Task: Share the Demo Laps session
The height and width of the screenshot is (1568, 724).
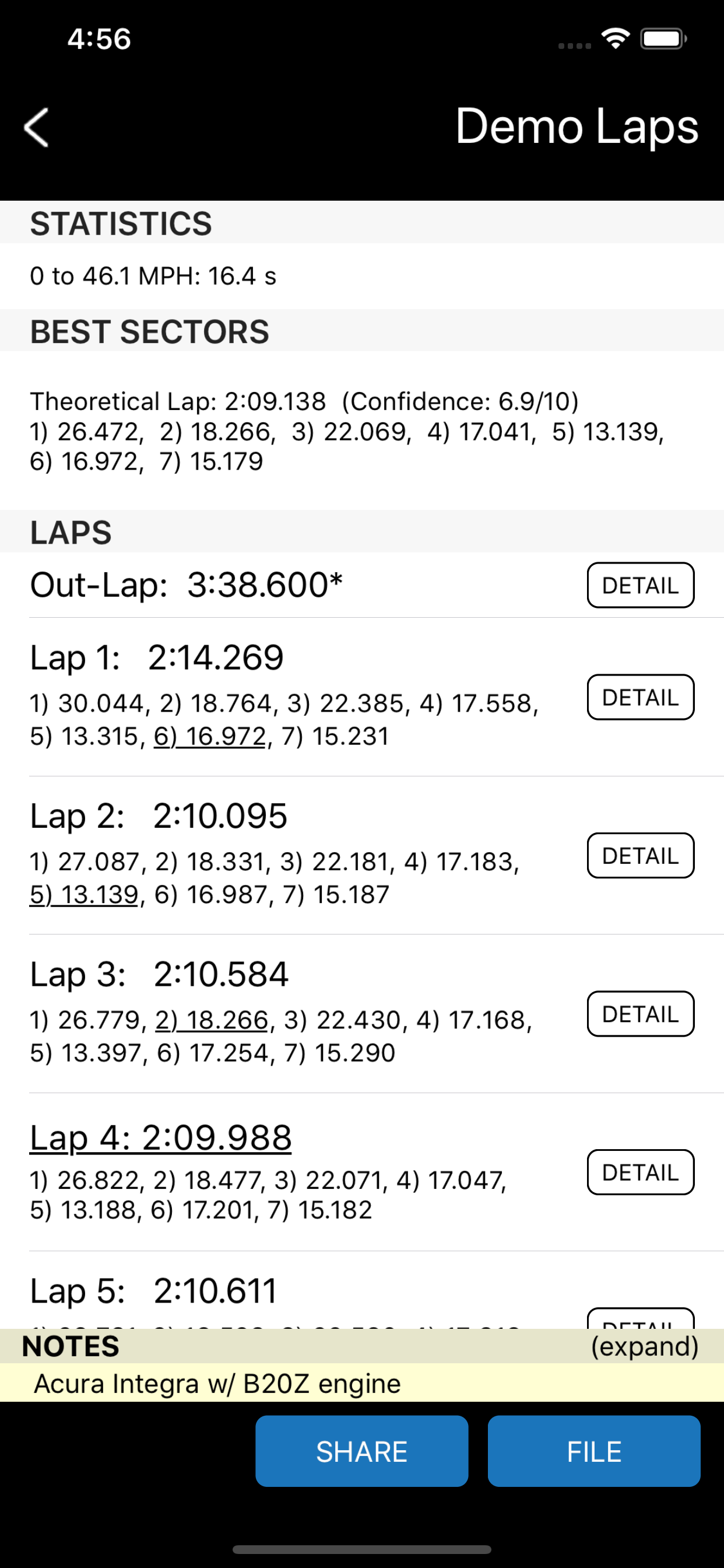Action: [x=361, y=1451]
